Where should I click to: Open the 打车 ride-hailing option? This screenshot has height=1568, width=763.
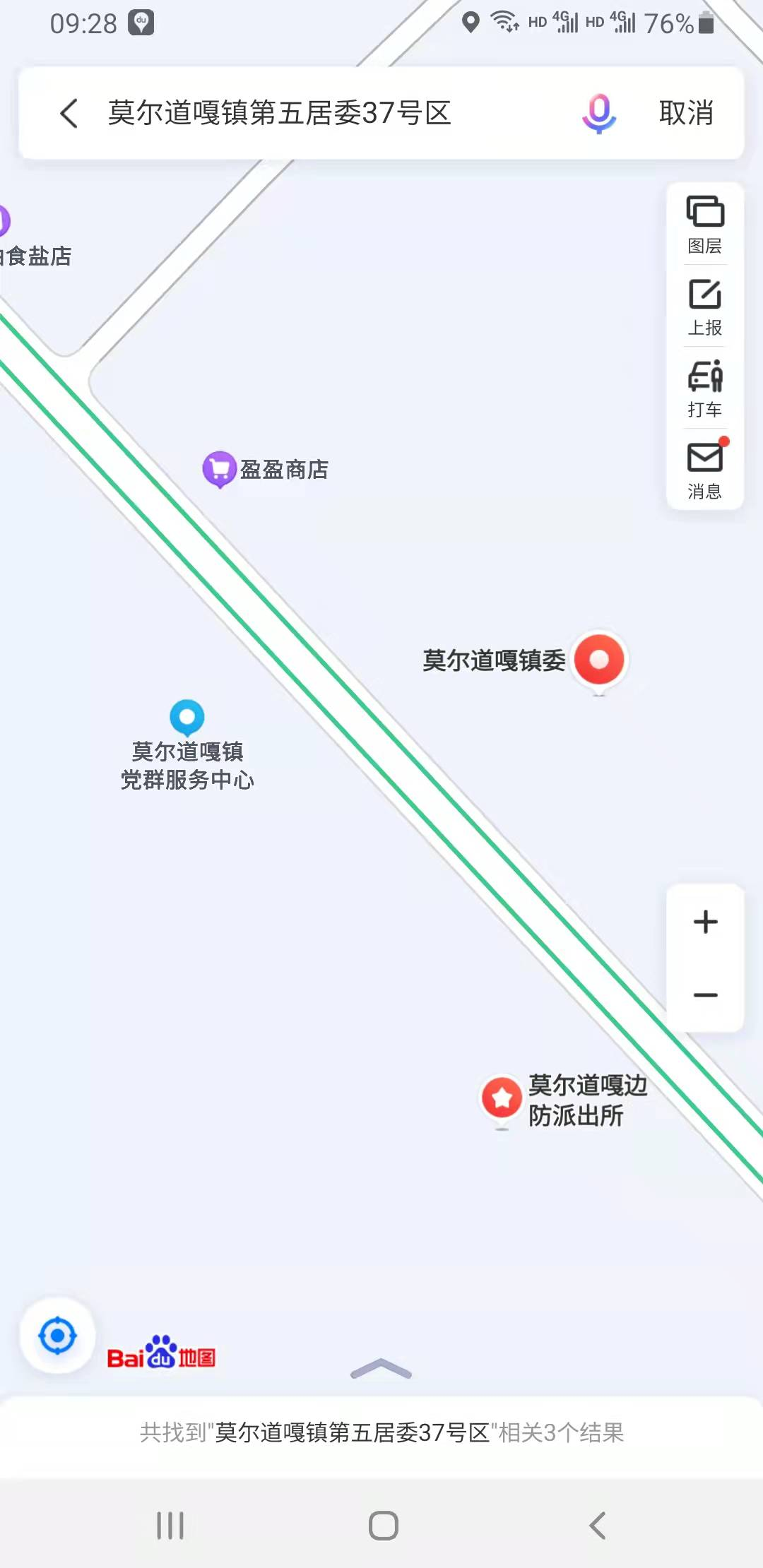[x=705, y=389]
